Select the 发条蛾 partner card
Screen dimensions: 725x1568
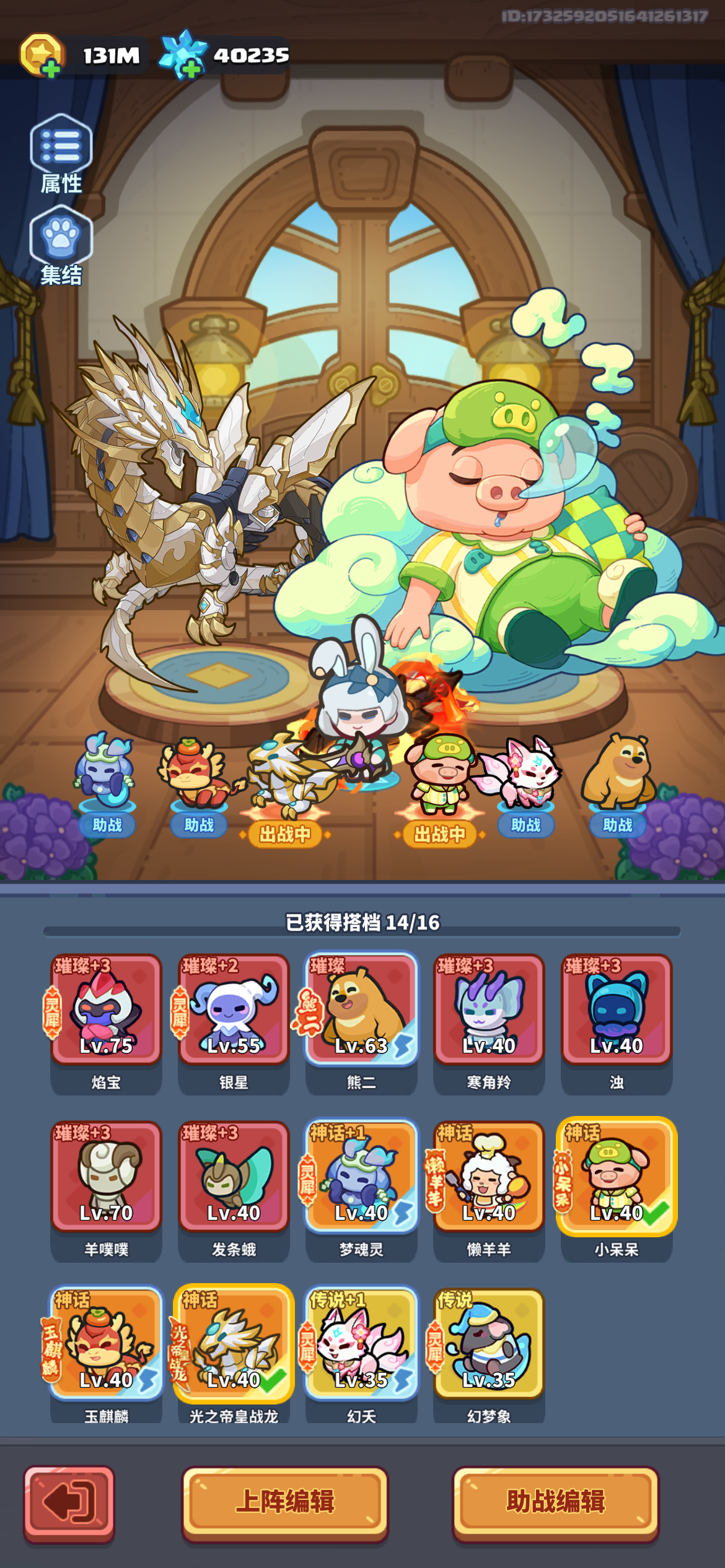(234, 1190)
